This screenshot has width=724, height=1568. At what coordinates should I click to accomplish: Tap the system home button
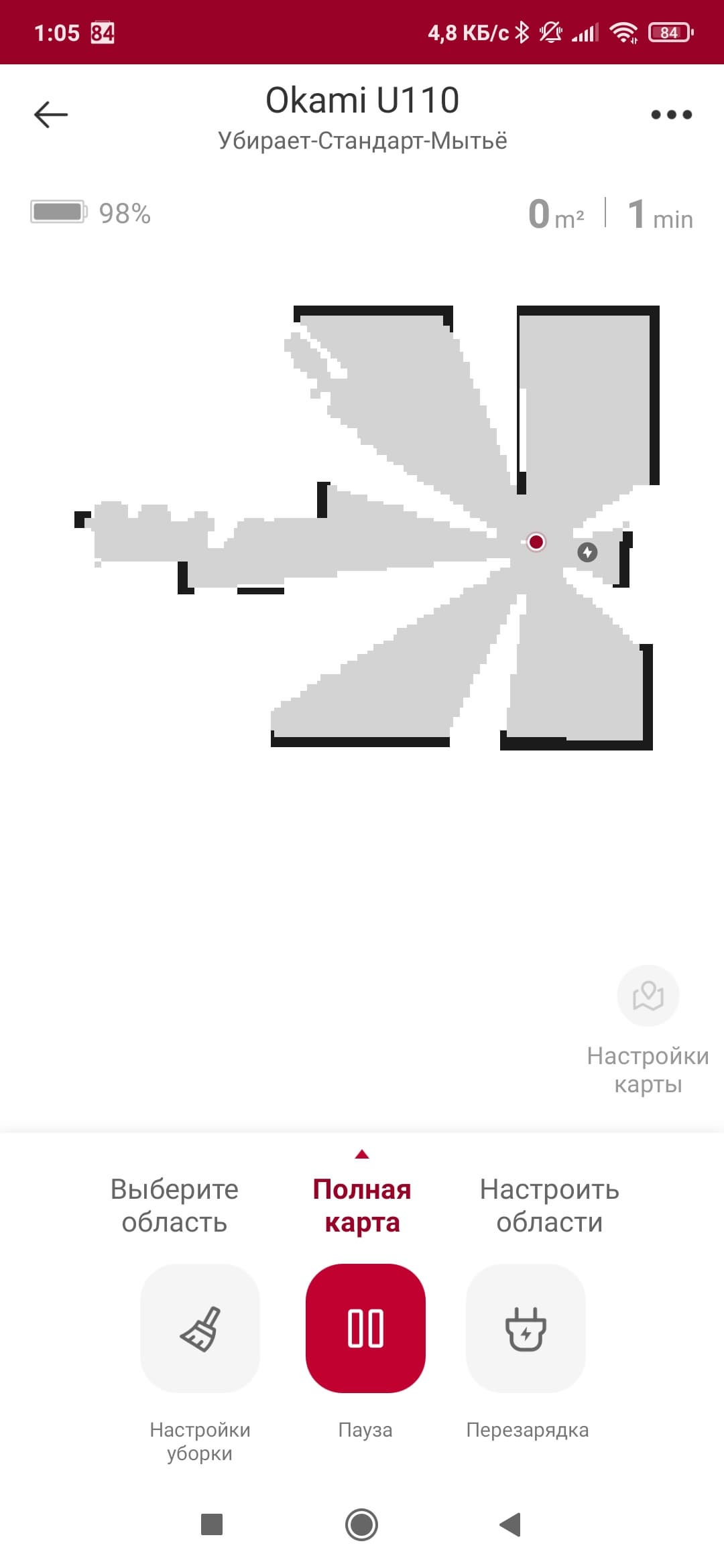point(362,1524)
